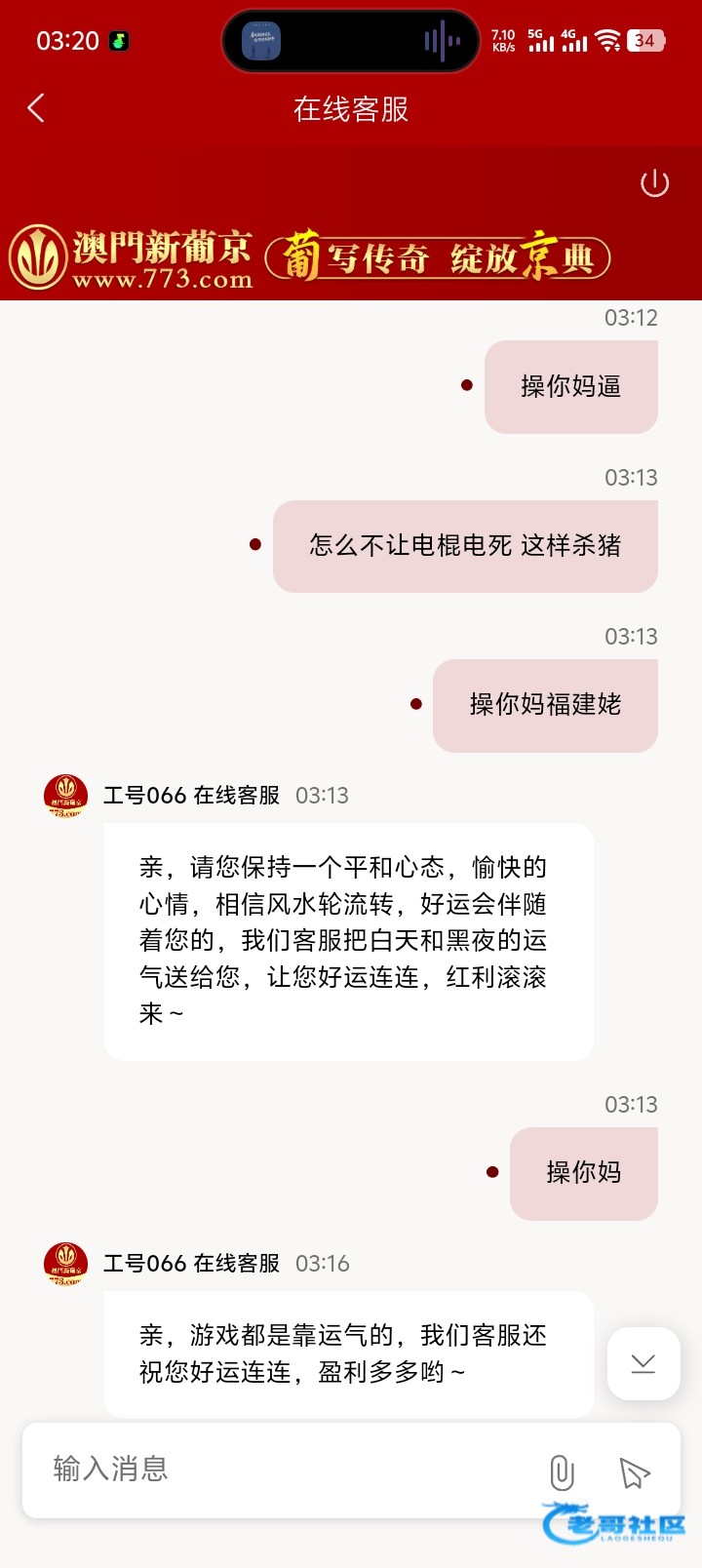Send the message with the arrow icon
Screen dimensions: 702x1568
coord(634,1472)
